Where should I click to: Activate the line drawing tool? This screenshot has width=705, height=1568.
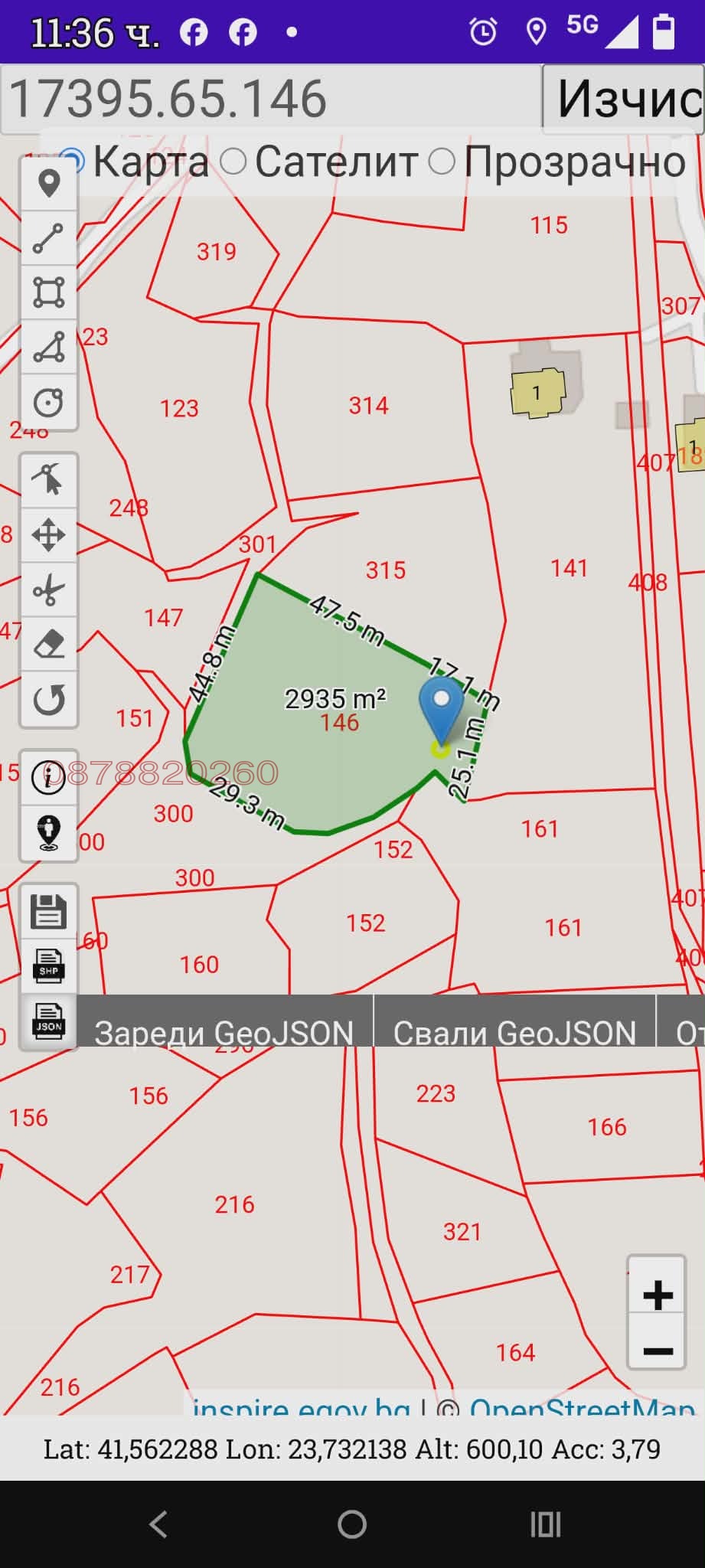49,239
